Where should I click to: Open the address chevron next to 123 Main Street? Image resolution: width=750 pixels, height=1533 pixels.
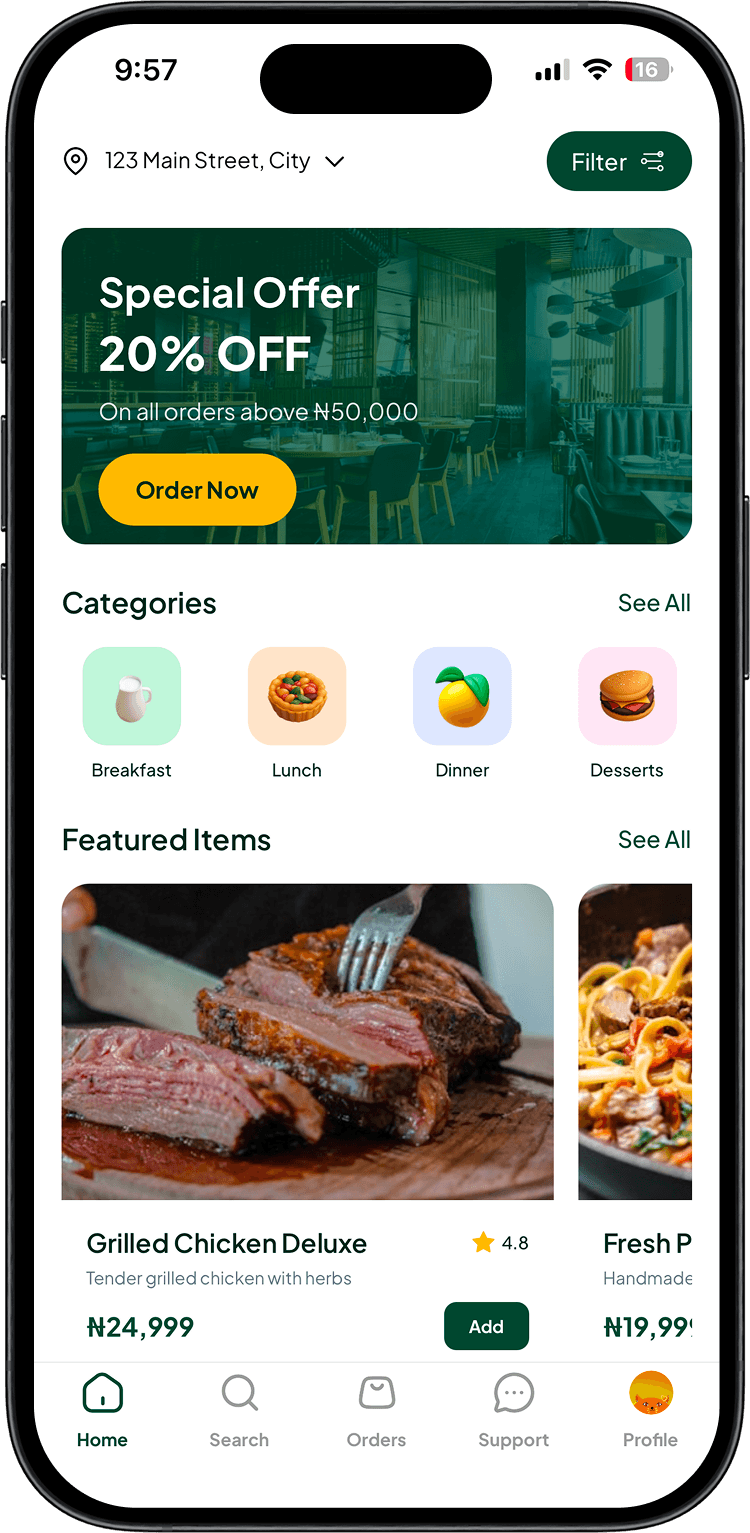coord(334,161)
